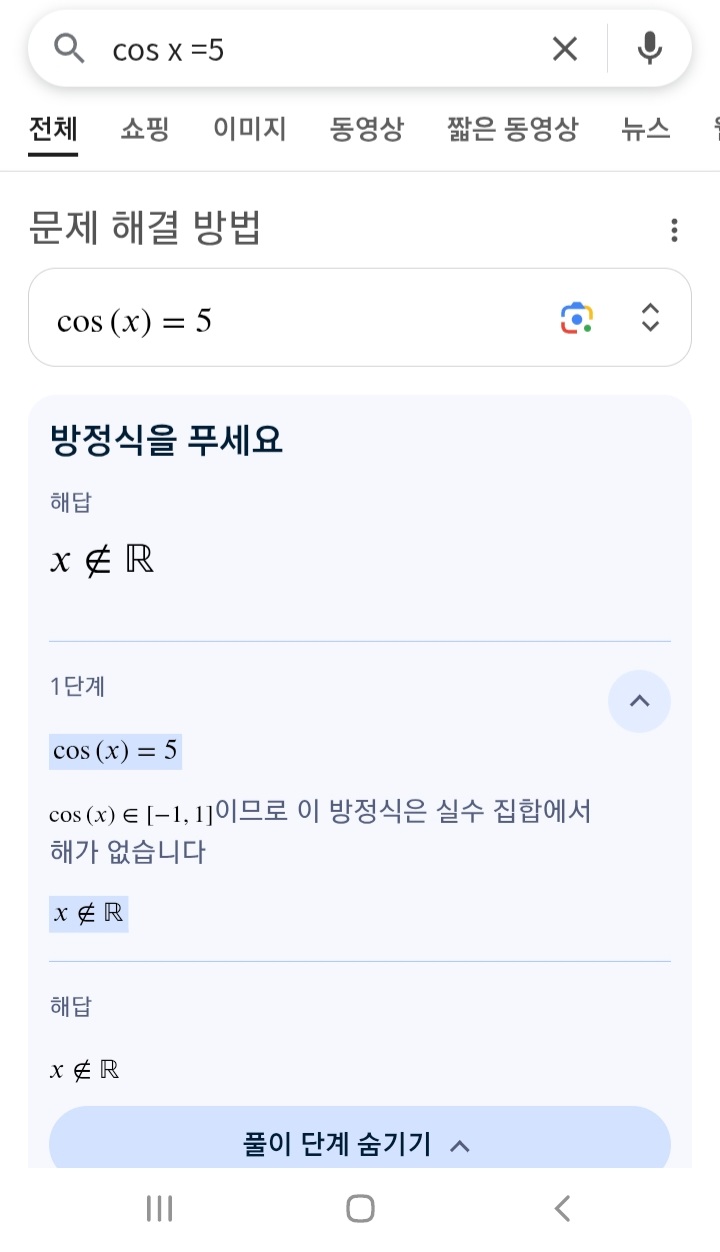720x1252 pixels.
Task: Switch to the 이미지 tab
Action: [x=250, y=129]
